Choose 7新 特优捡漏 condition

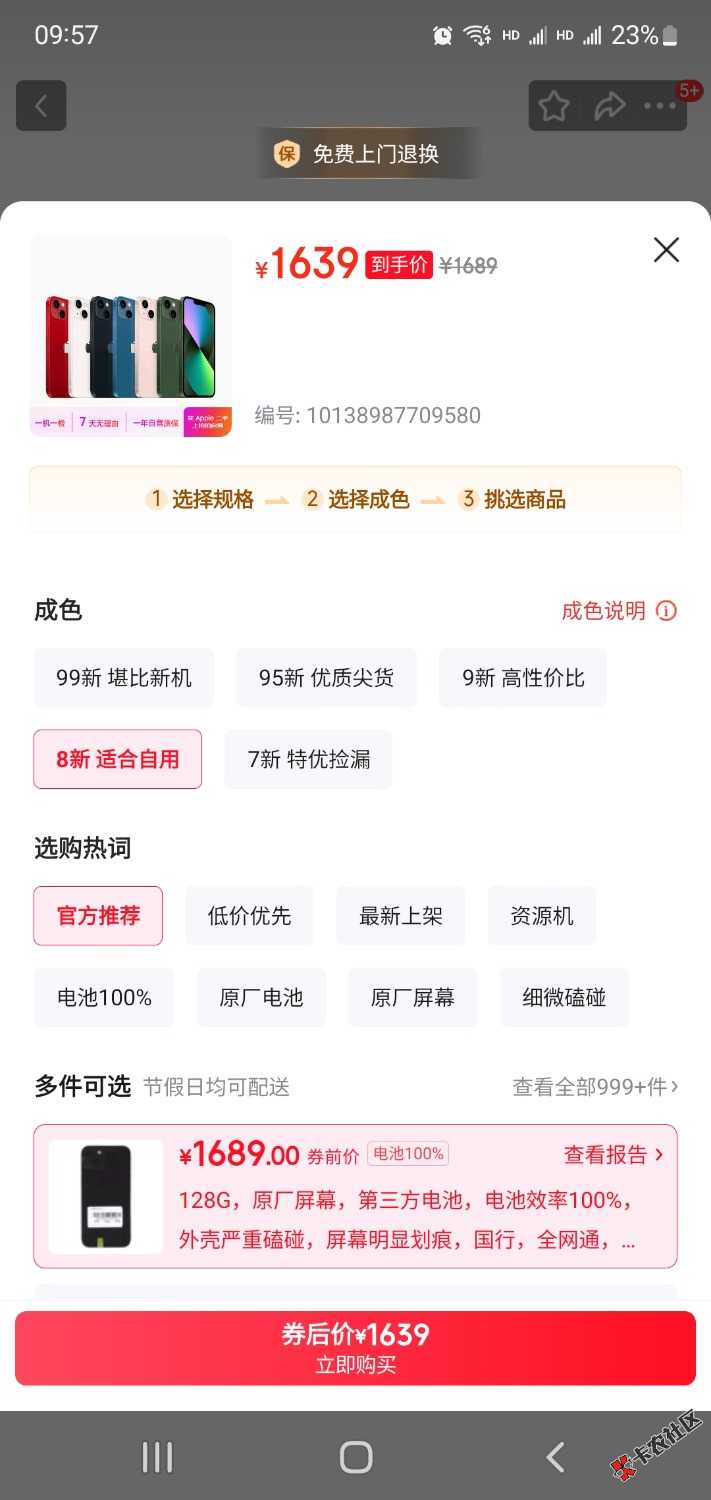[308, 759]
